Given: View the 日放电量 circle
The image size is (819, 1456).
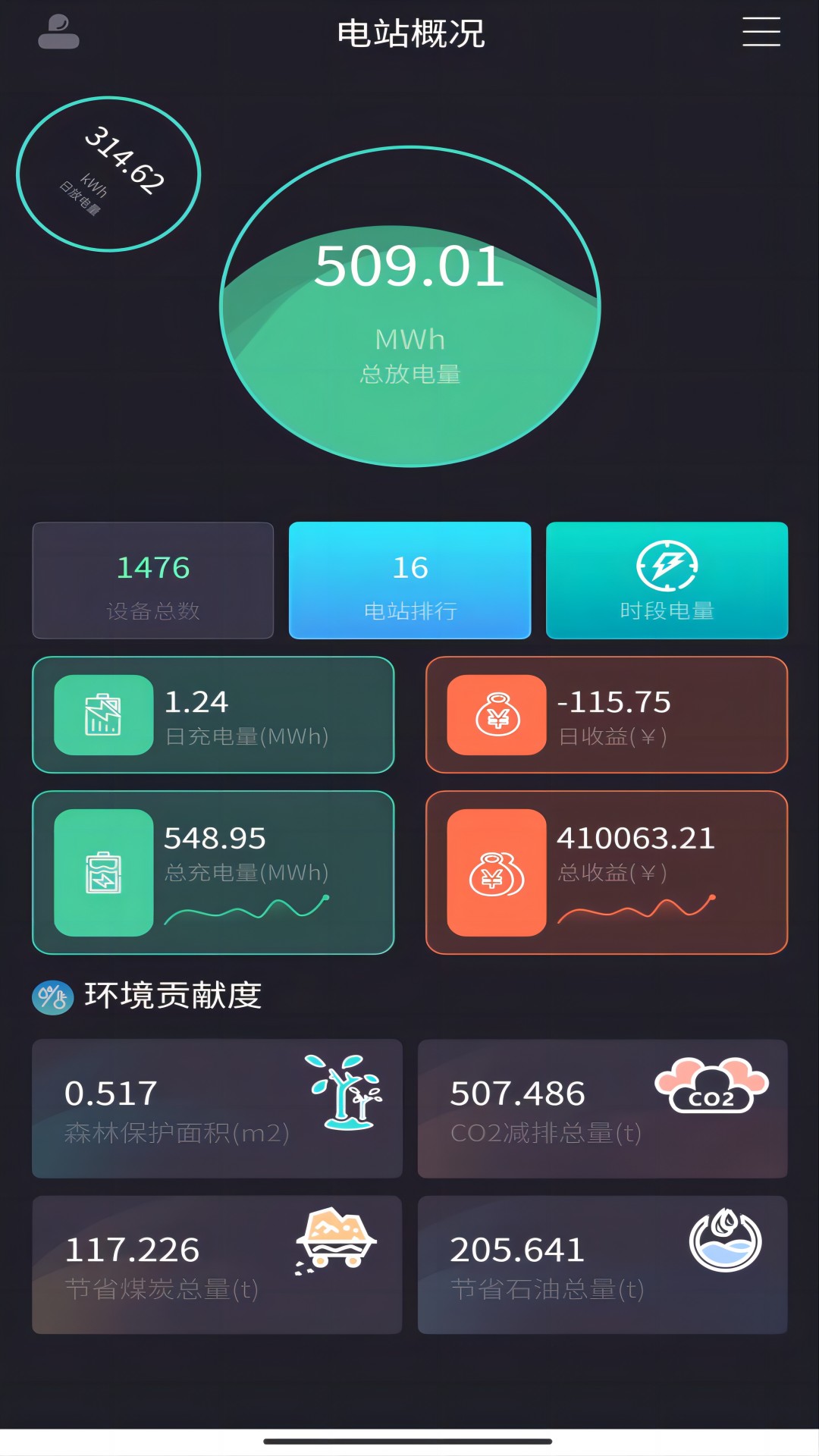Looking at the screenshot, I should coord(108,174).
